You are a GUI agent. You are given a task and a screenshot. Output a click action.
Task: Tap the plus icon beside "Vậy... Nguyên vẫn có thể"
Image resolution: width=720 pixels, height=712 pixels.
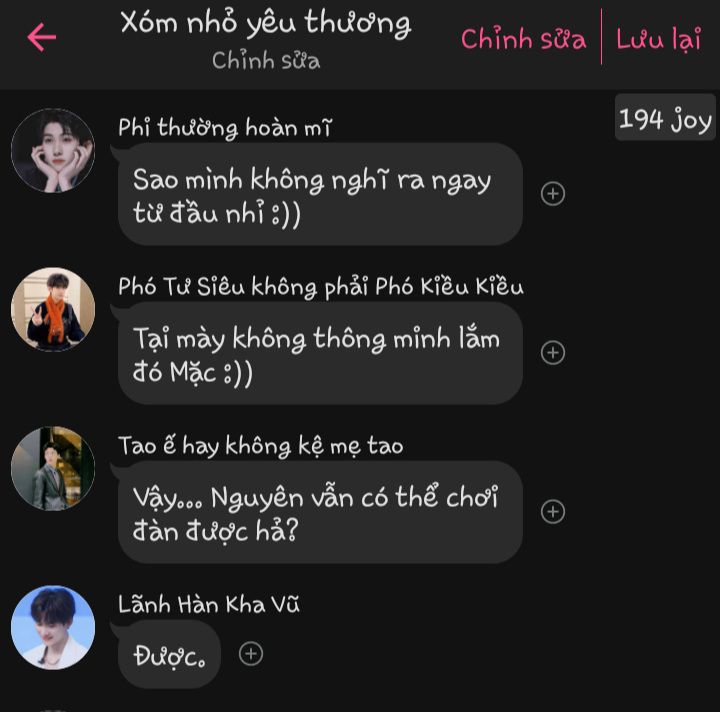click(x=553, y=512)
